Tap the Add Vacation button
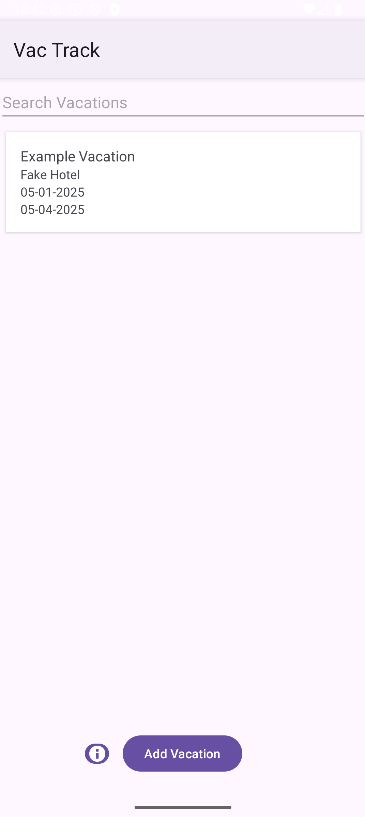This screenshot has height=817, width=365. click(x=182, y=753)
